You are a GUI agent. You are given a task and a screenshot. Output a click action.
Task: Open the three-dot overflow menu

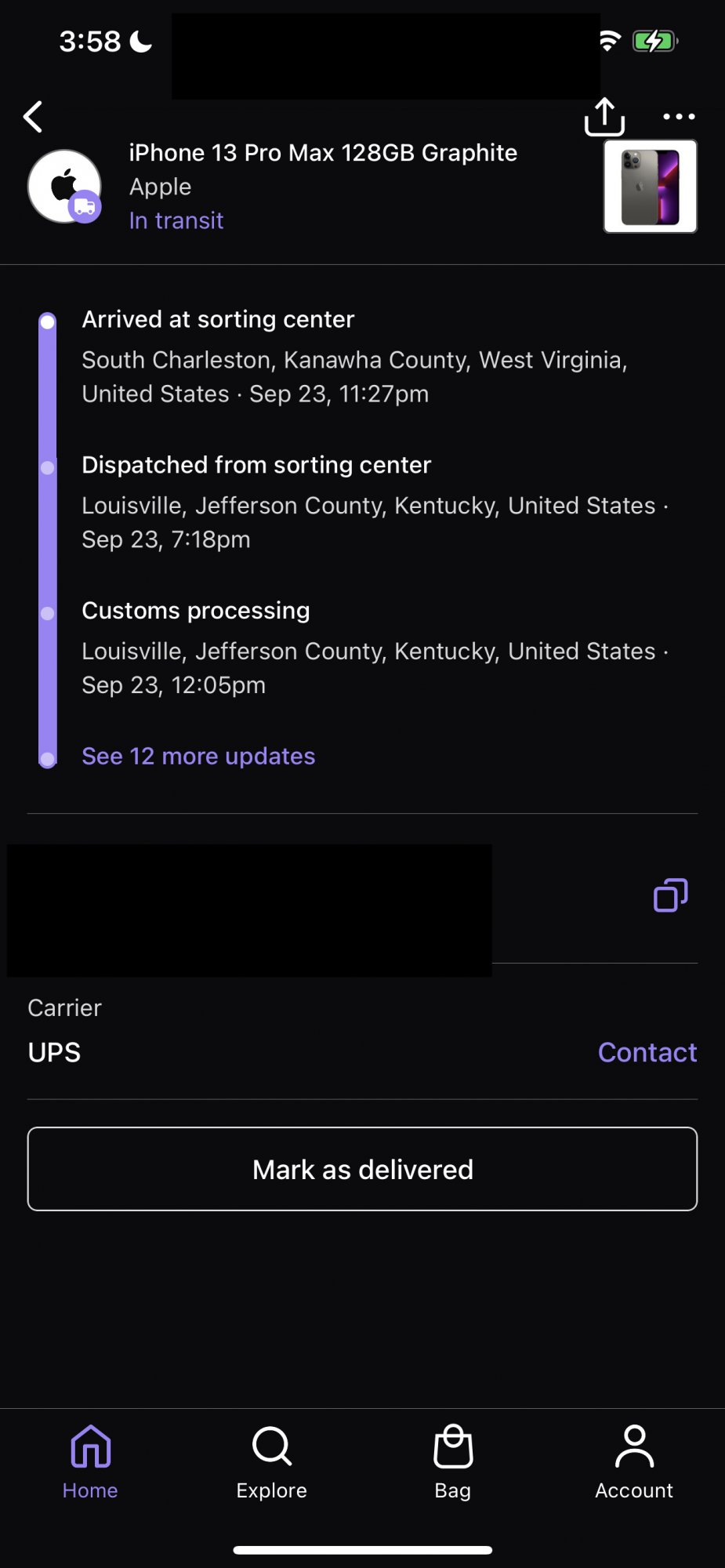pos(678,117)
